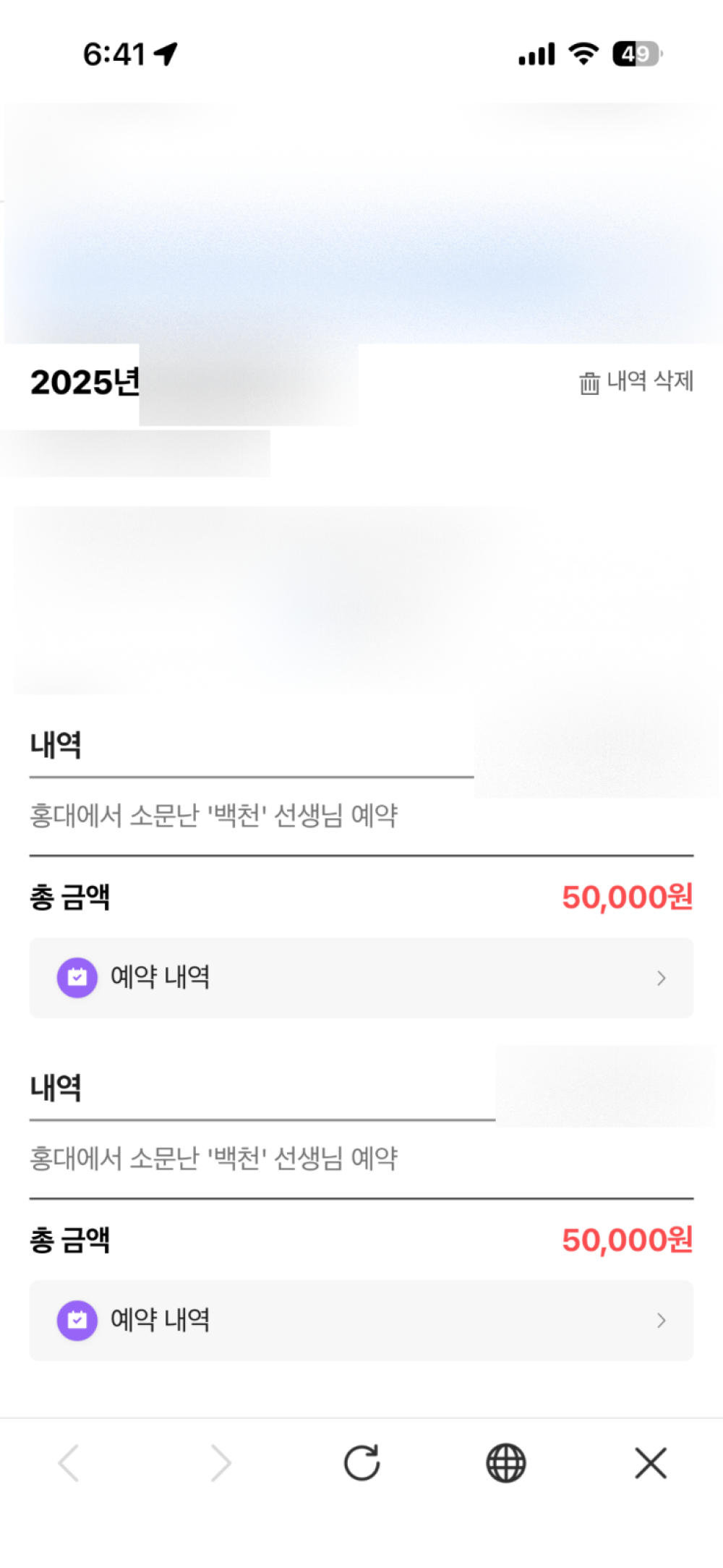Open the page in browser via globe icon
723x1568 pixels.
pyautogui.click(x=506, y=1463)
